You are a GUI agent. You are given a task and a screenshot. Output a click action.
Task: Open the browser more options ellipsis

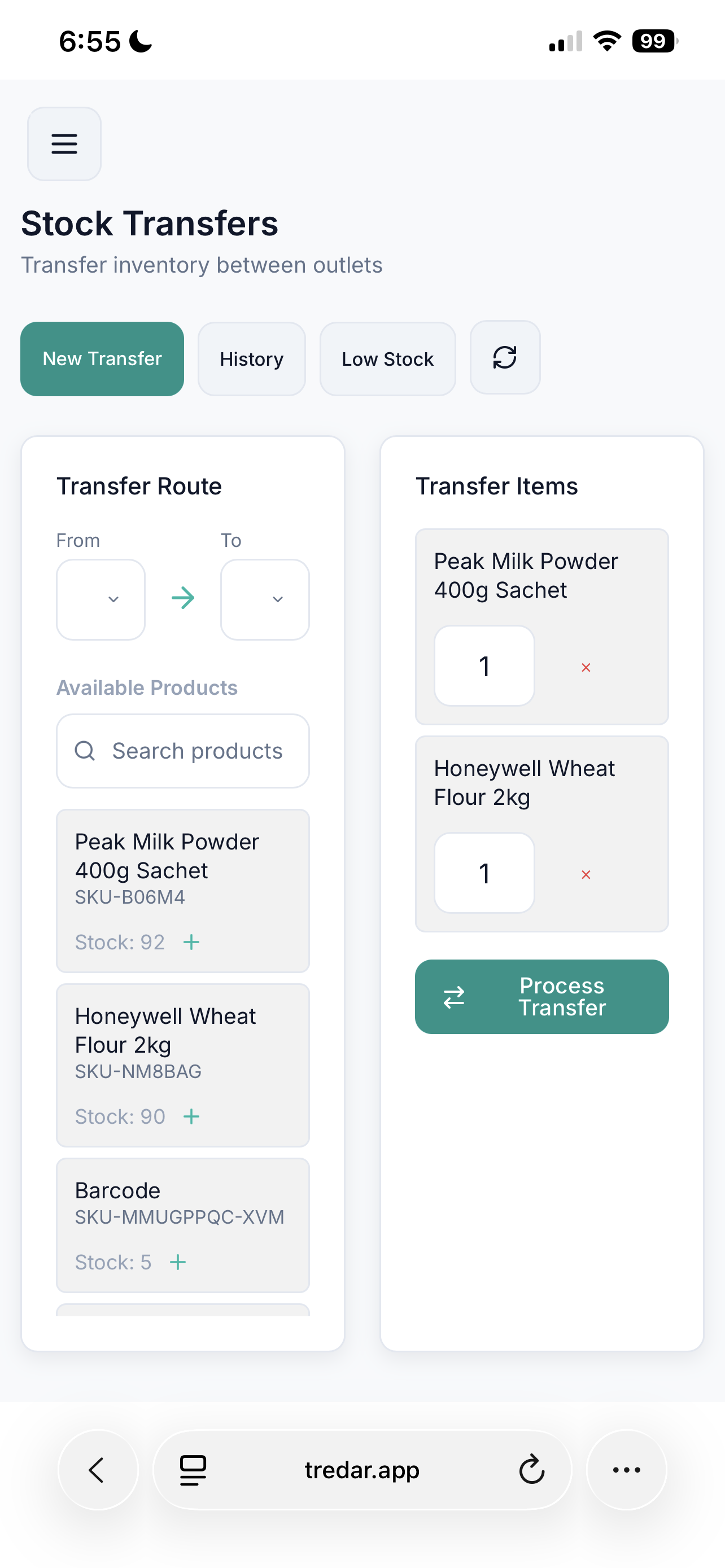click(x=626, y=1470)
